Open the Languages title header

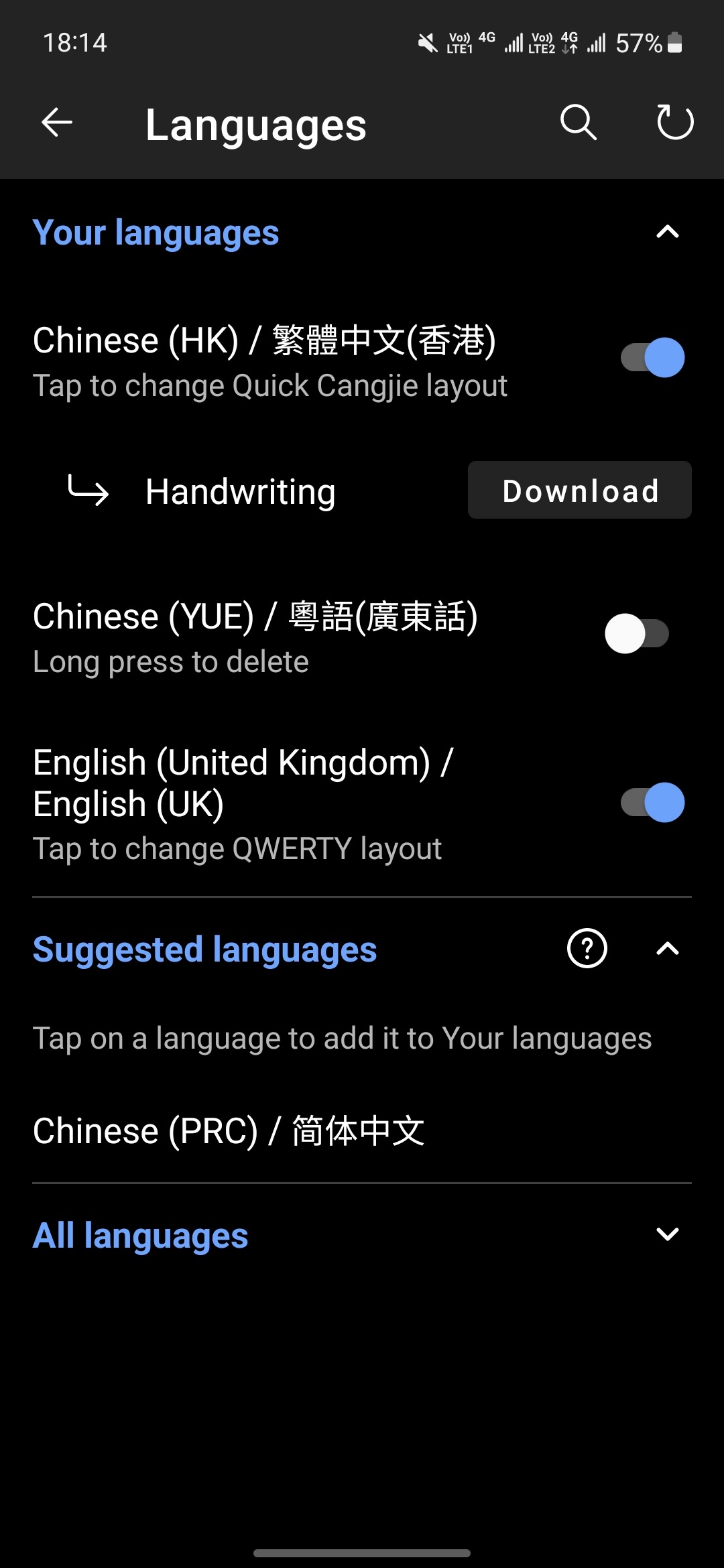point(255,124)
